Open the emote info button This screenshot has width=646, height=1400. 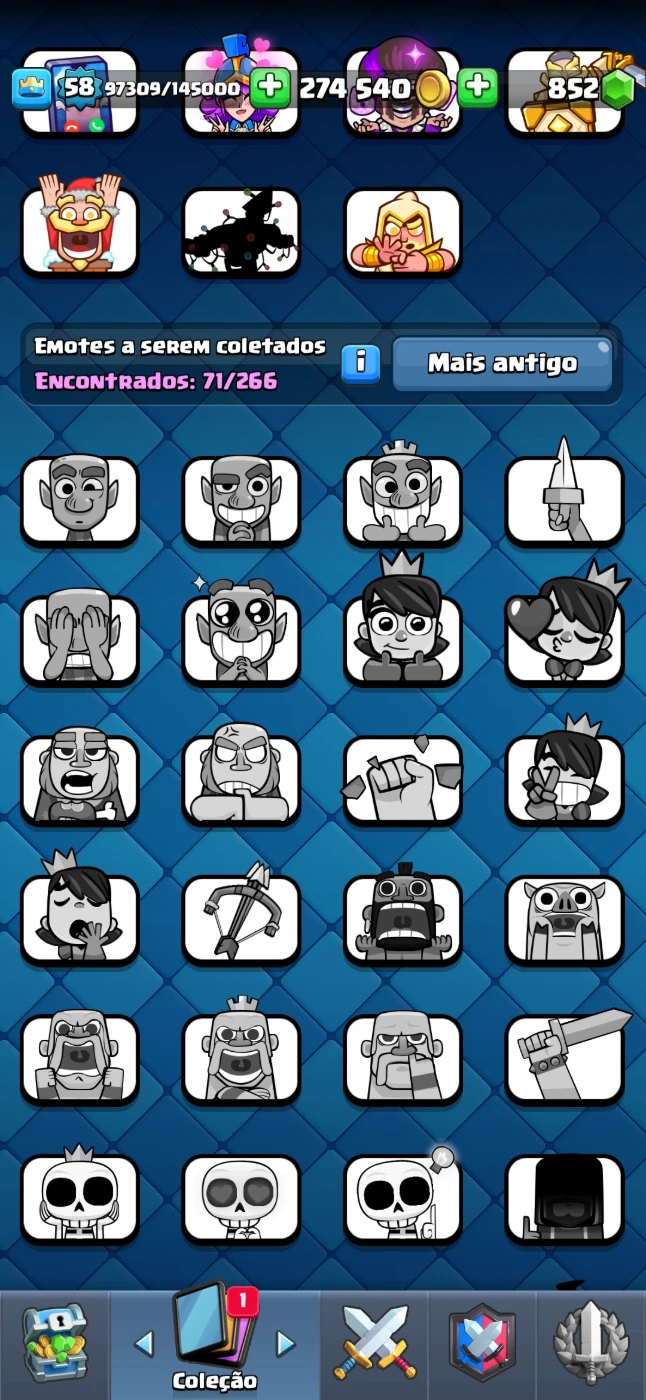(360, 363)
